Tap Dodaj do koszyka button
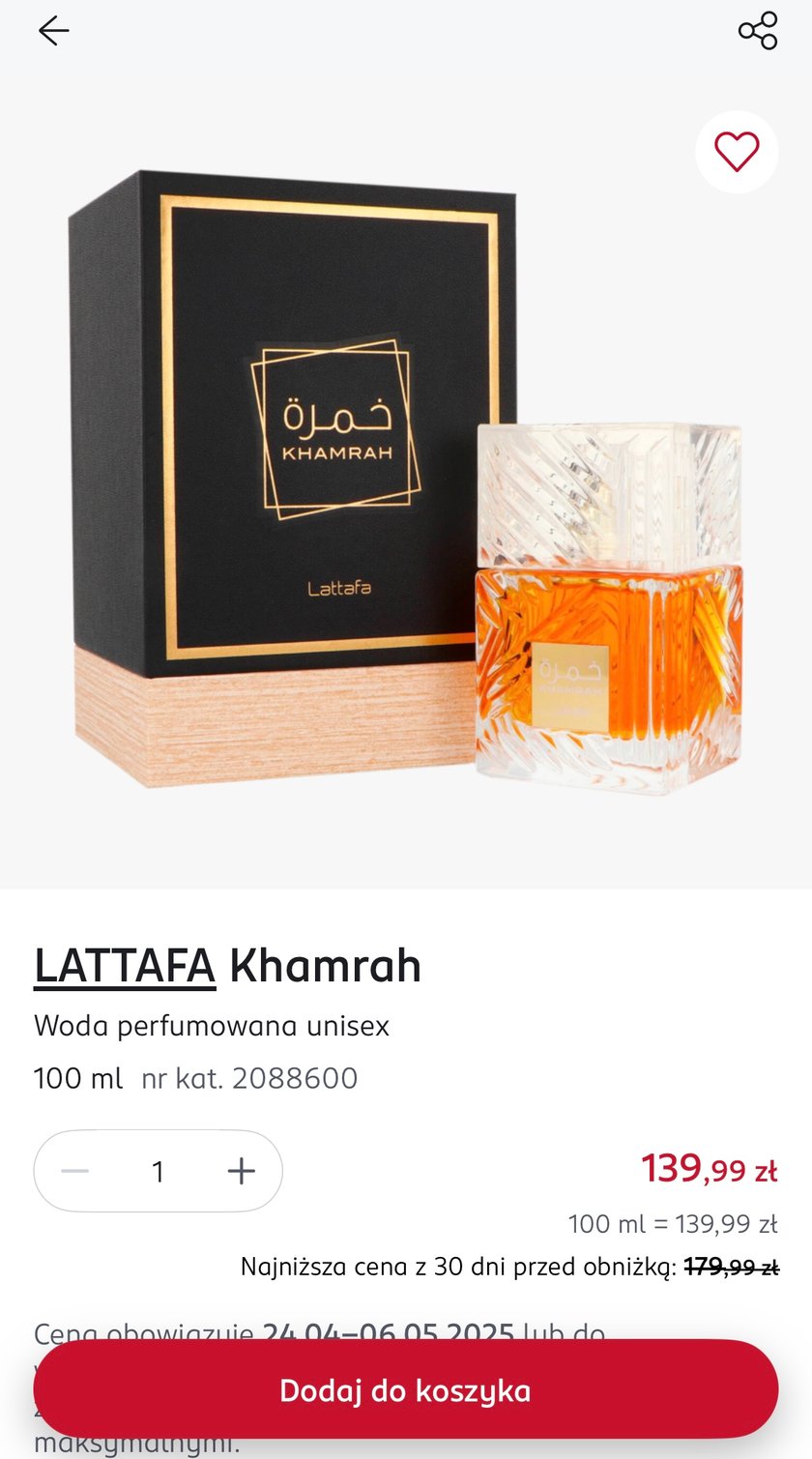Viewport: 812px width, 1459px height. (406, 1390)
